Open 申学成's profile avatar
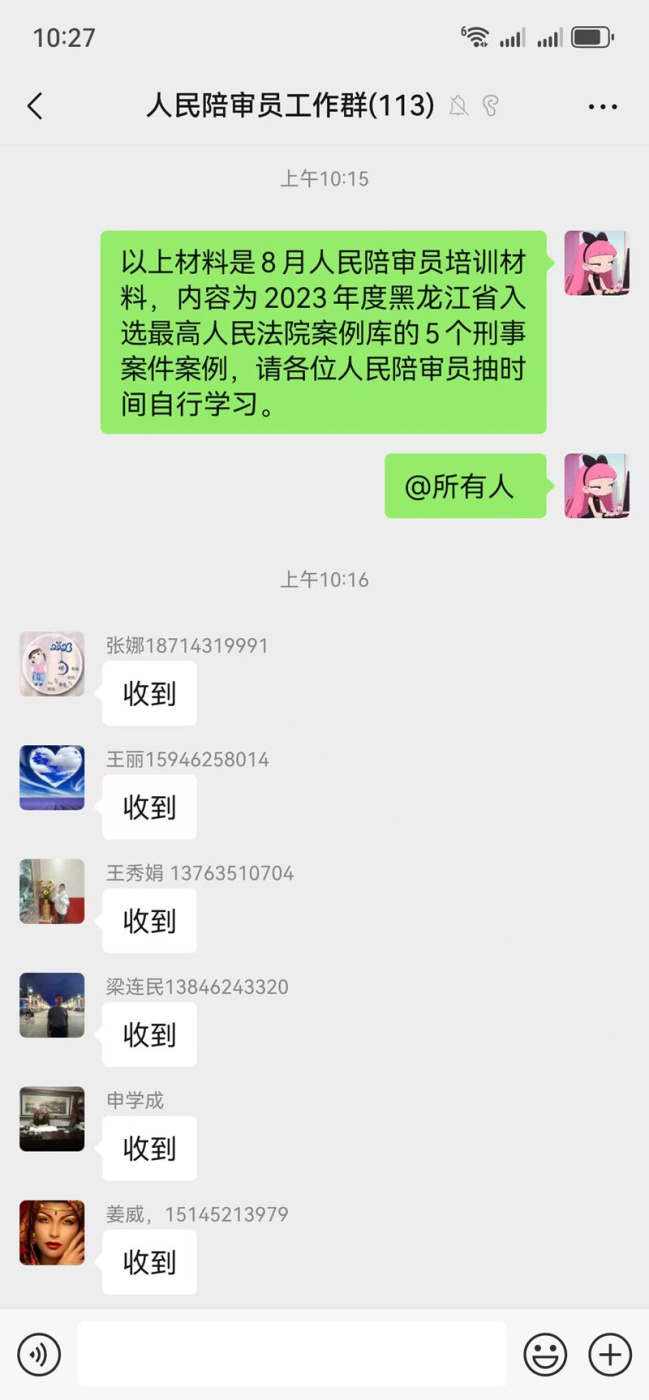The image size is (649, 1400). click(x=52, y=1119)
